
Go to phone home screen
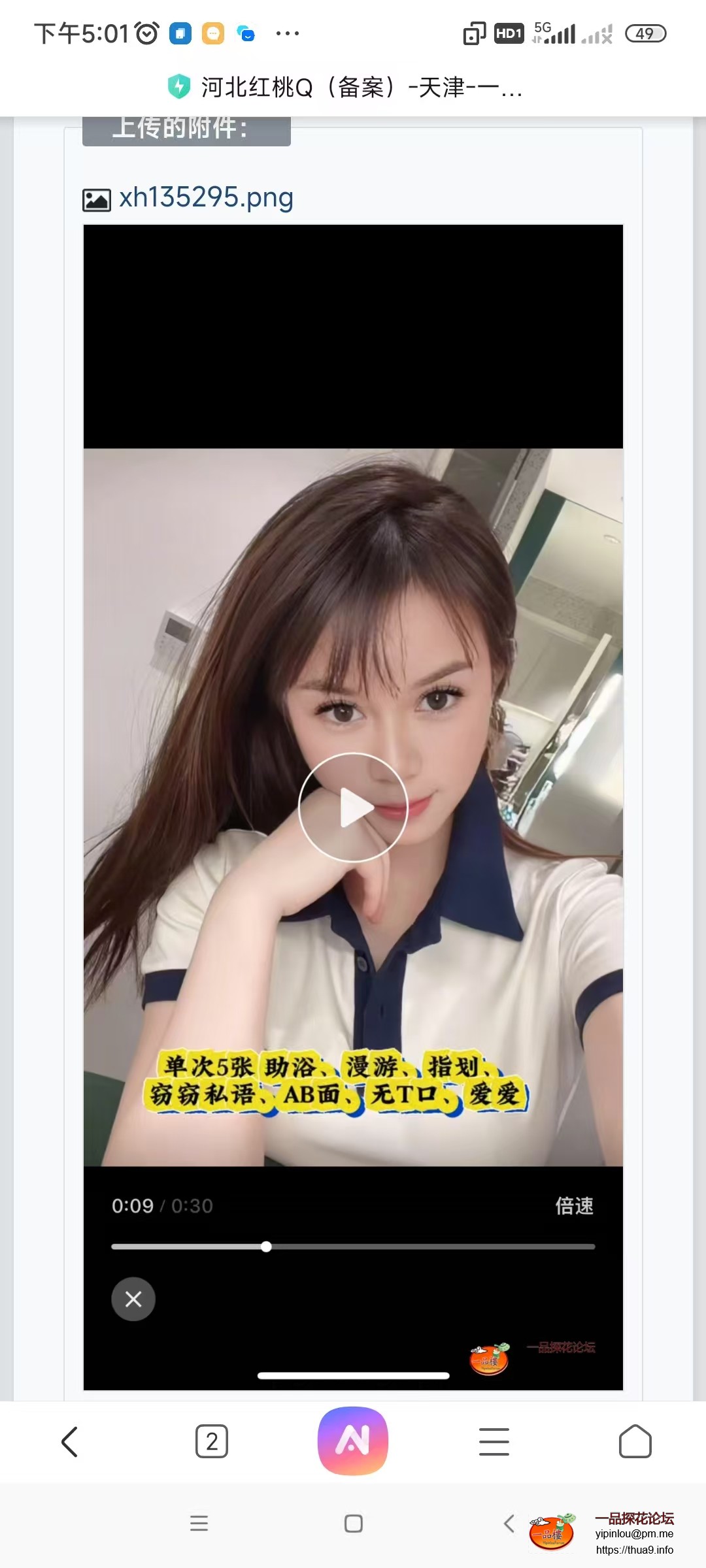point(354,1524)
